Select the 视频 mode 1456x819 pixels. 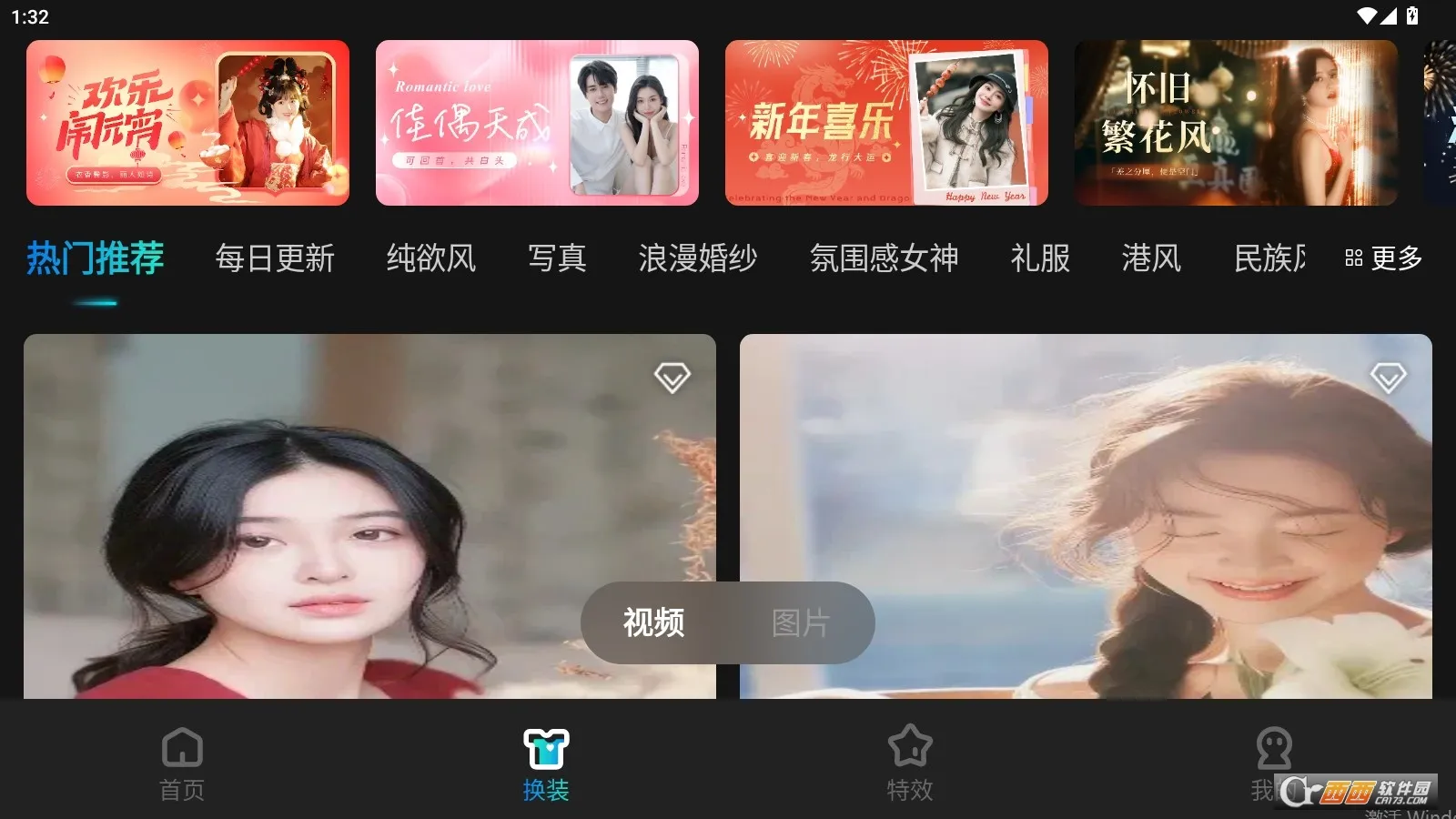[x=653, y=623]
